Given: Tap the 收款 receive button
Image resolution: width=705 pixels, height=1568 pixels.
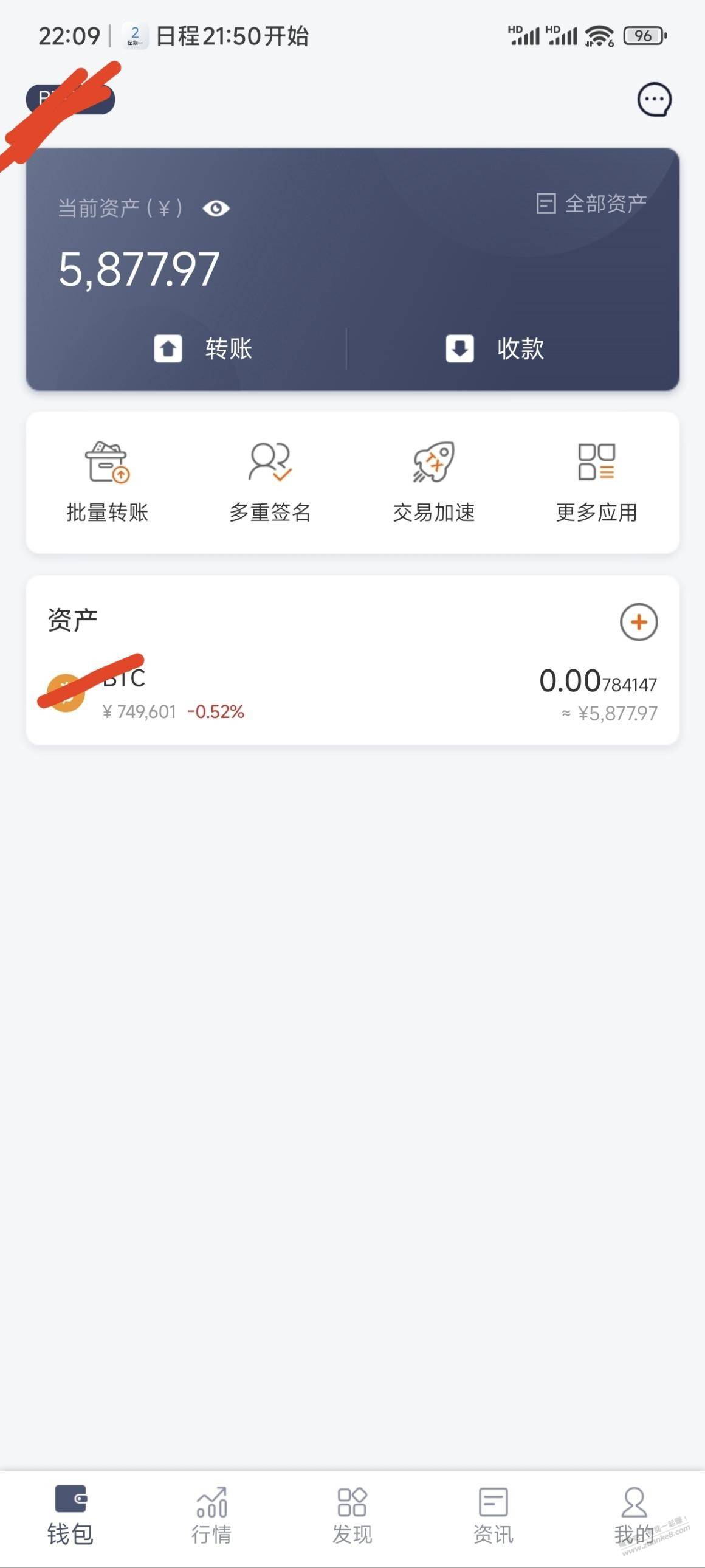Looking at the screenshot, I should point(495,349).
